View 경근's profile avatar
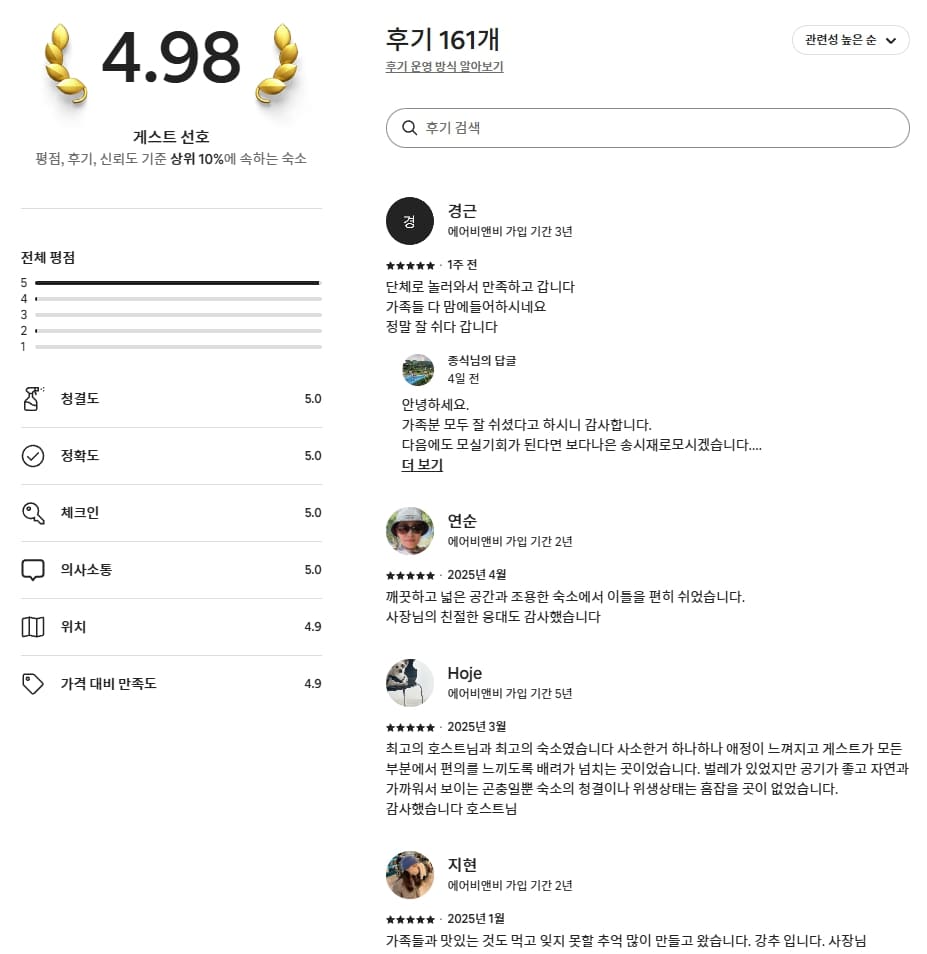Image resolution: width=927 pixels, height=954 pixels. click(410, 221)
